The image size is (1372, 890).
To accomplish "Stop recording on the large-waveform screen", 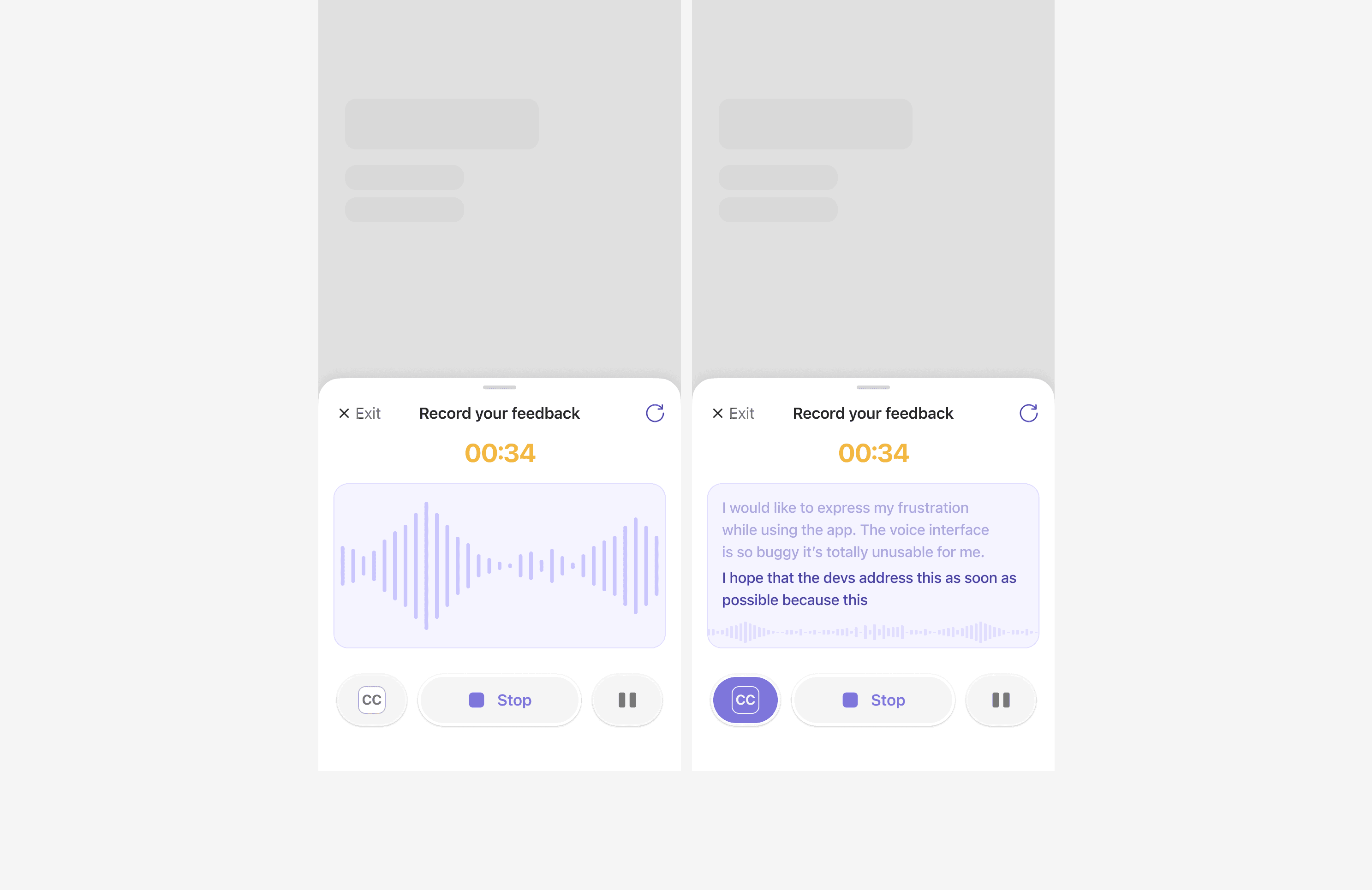I will click(500, 700).
